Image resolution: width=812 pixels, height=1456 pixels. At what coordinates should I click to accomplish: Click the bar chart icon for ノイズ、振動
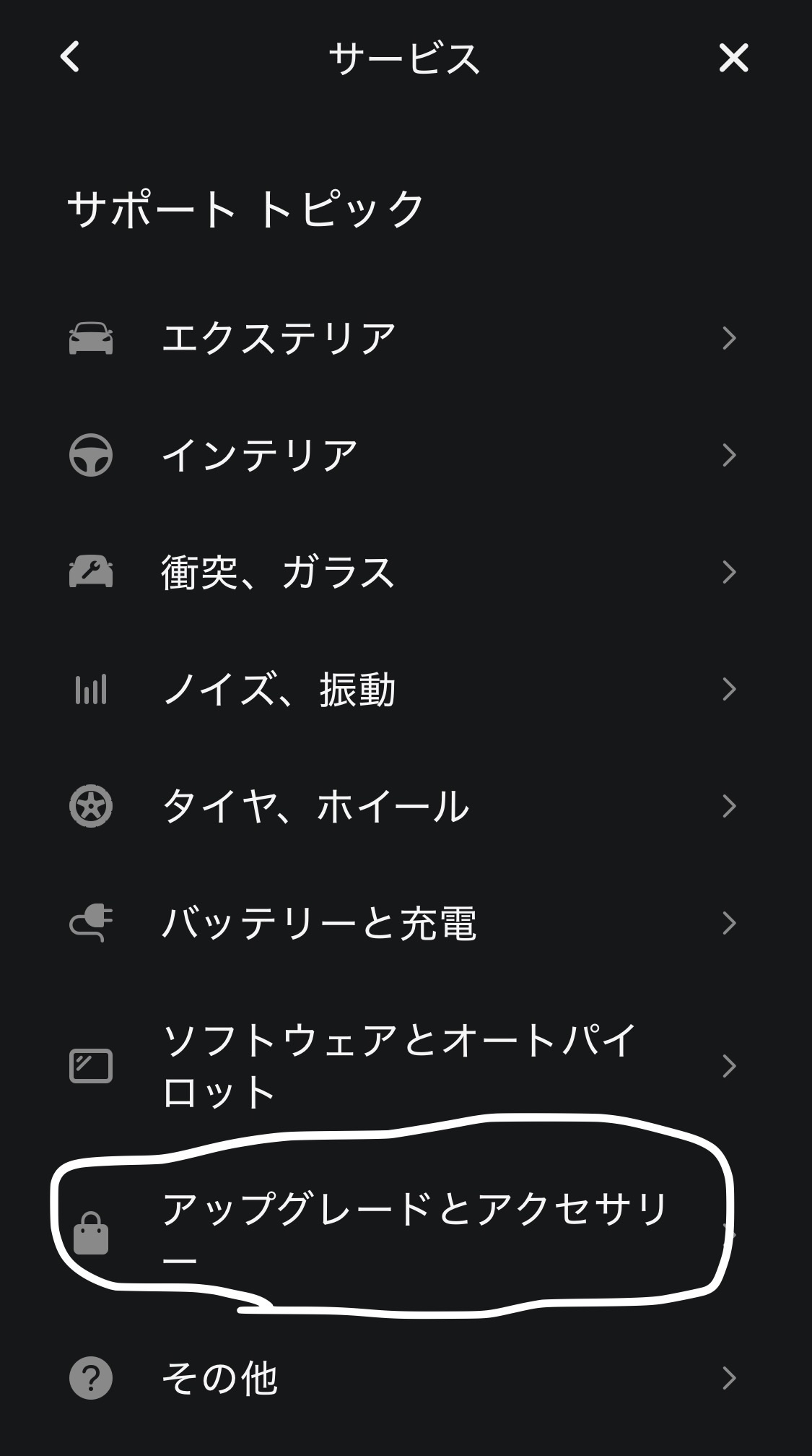[92, 689]
